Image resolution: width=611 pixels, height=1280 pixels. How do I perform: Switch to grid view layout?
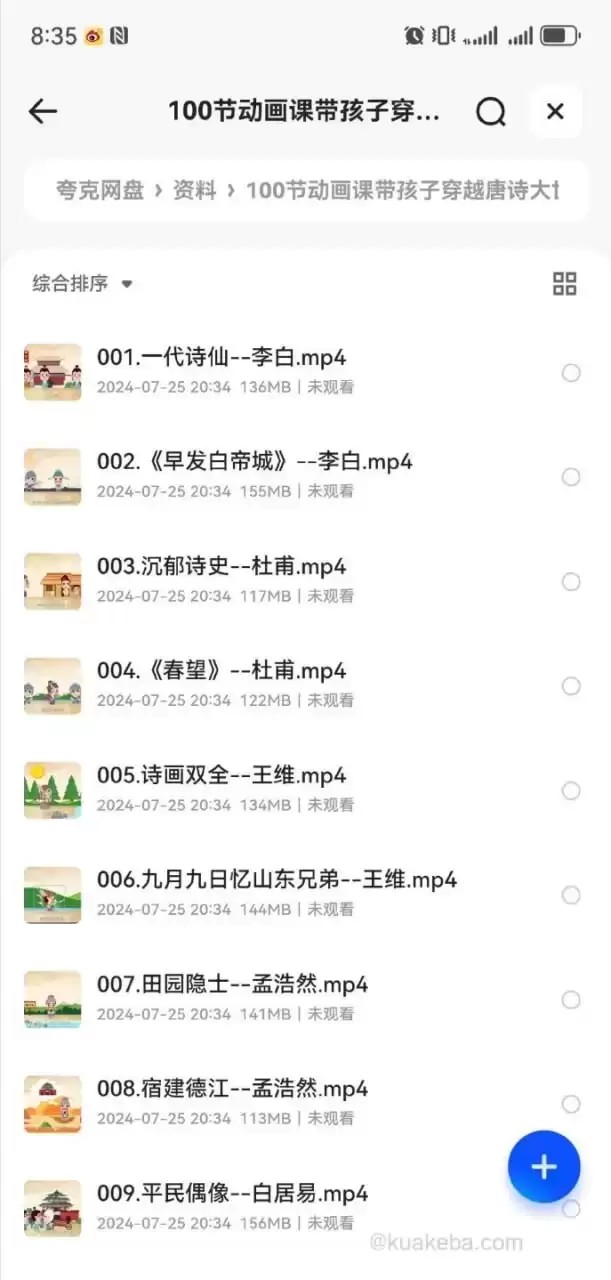pos(564,283)
